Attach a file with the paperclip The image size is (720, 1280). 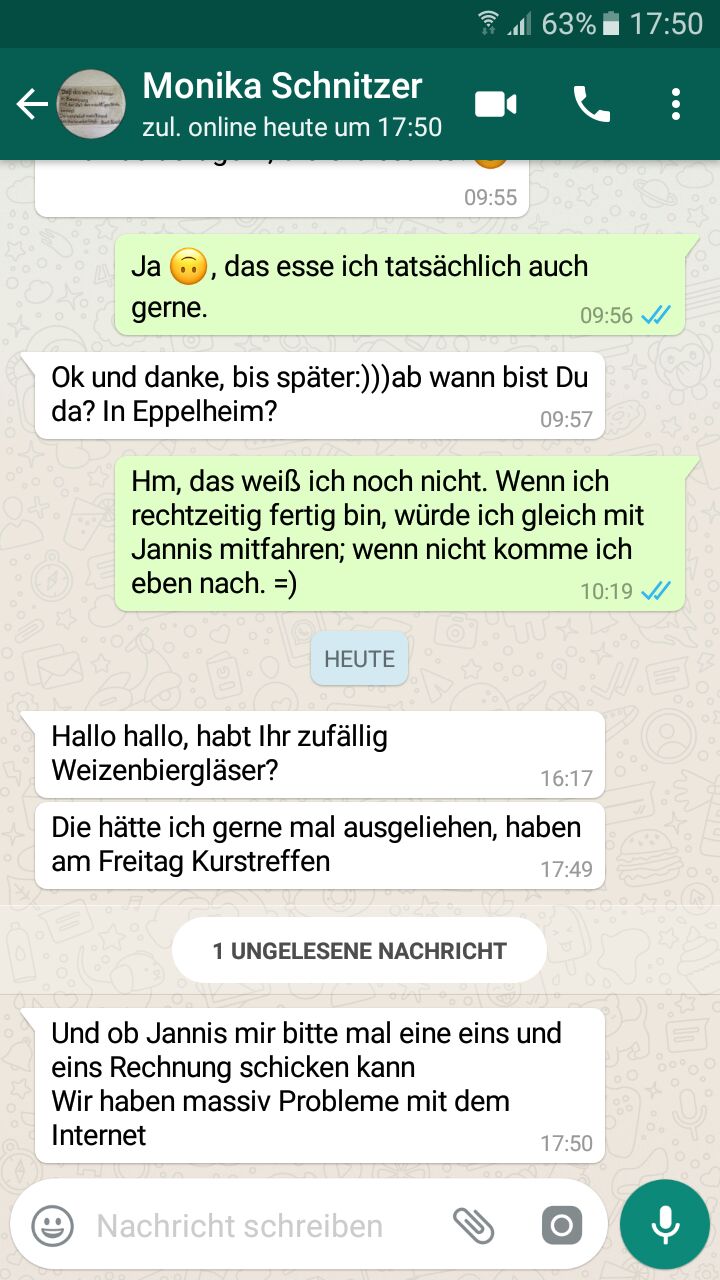click(x=474, y=1226)
